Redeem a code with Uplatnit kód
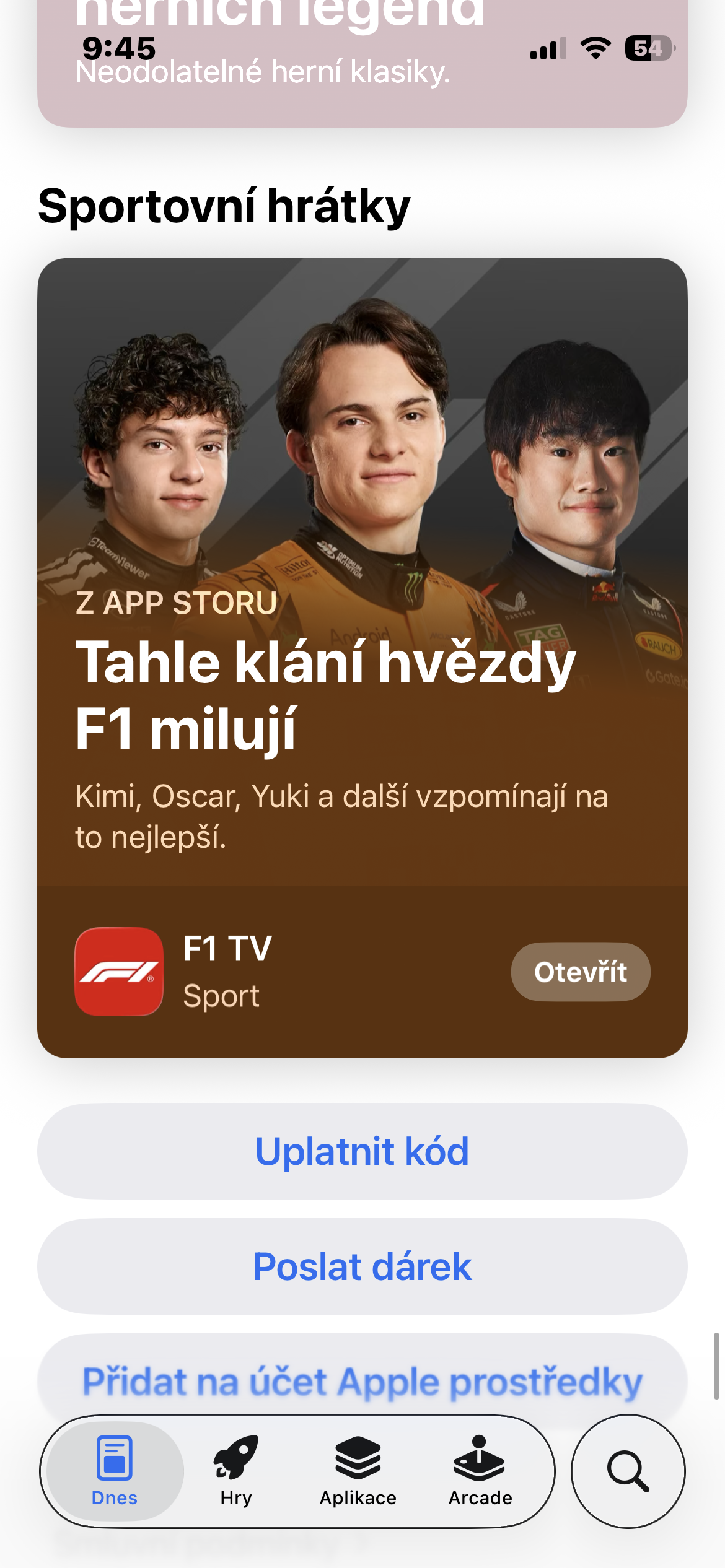This screenshot has height=1568, width=725. click(362, 1151)
